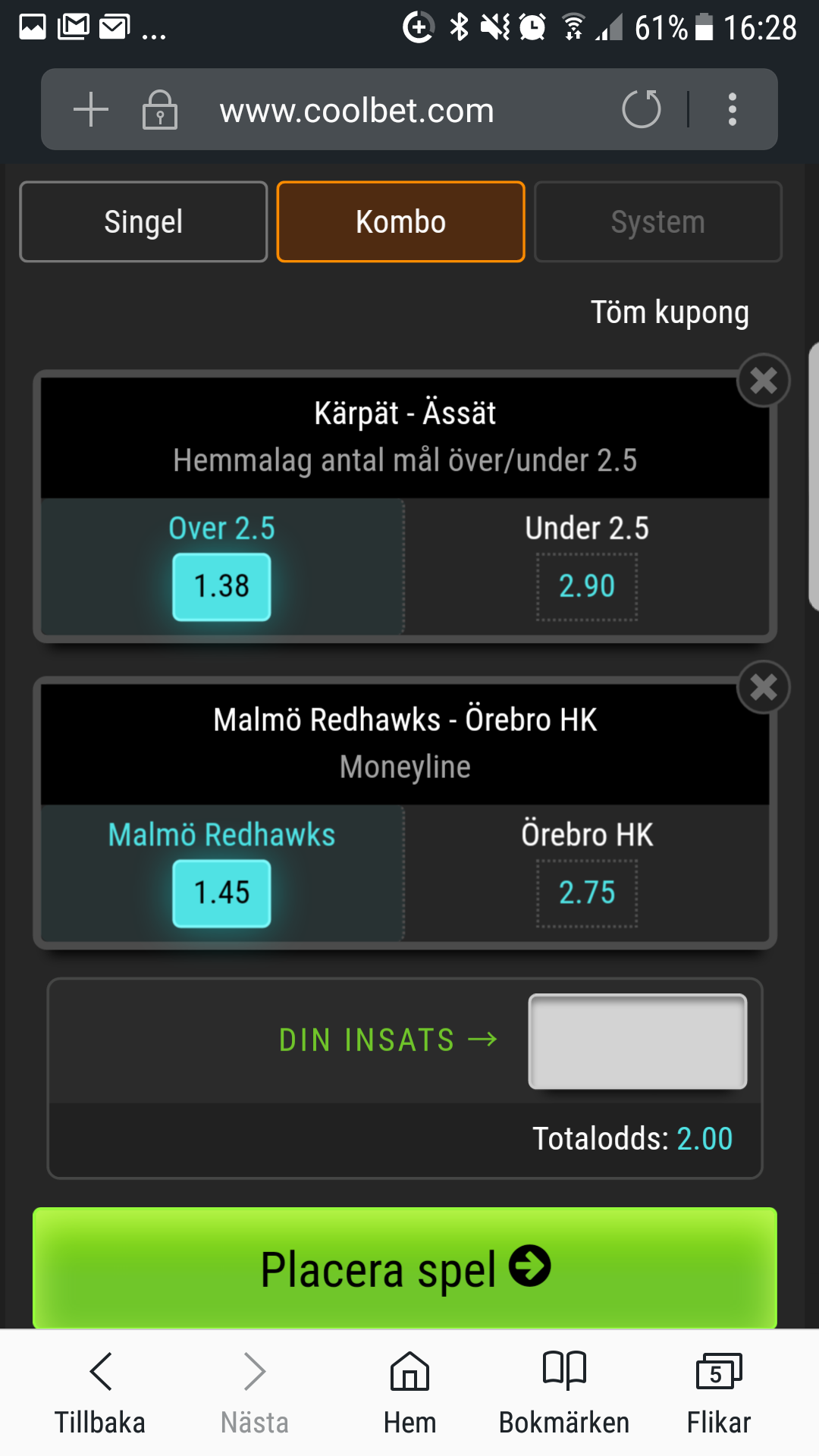Reload the coolbet page
Image resolution: width=819 pixels, height=1456 pixels.
pos(642,109)
